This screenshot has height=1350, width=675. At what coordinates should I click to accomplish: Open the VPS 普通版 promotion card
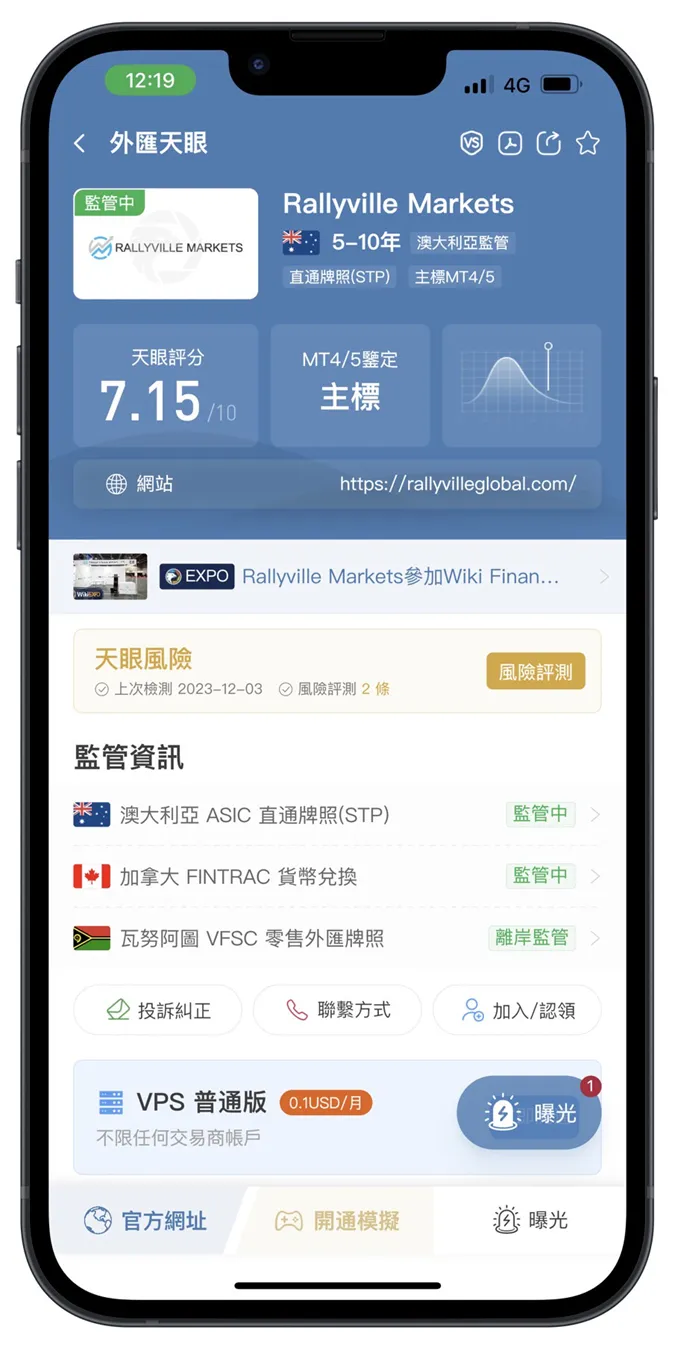click(x=265, y=1117)
